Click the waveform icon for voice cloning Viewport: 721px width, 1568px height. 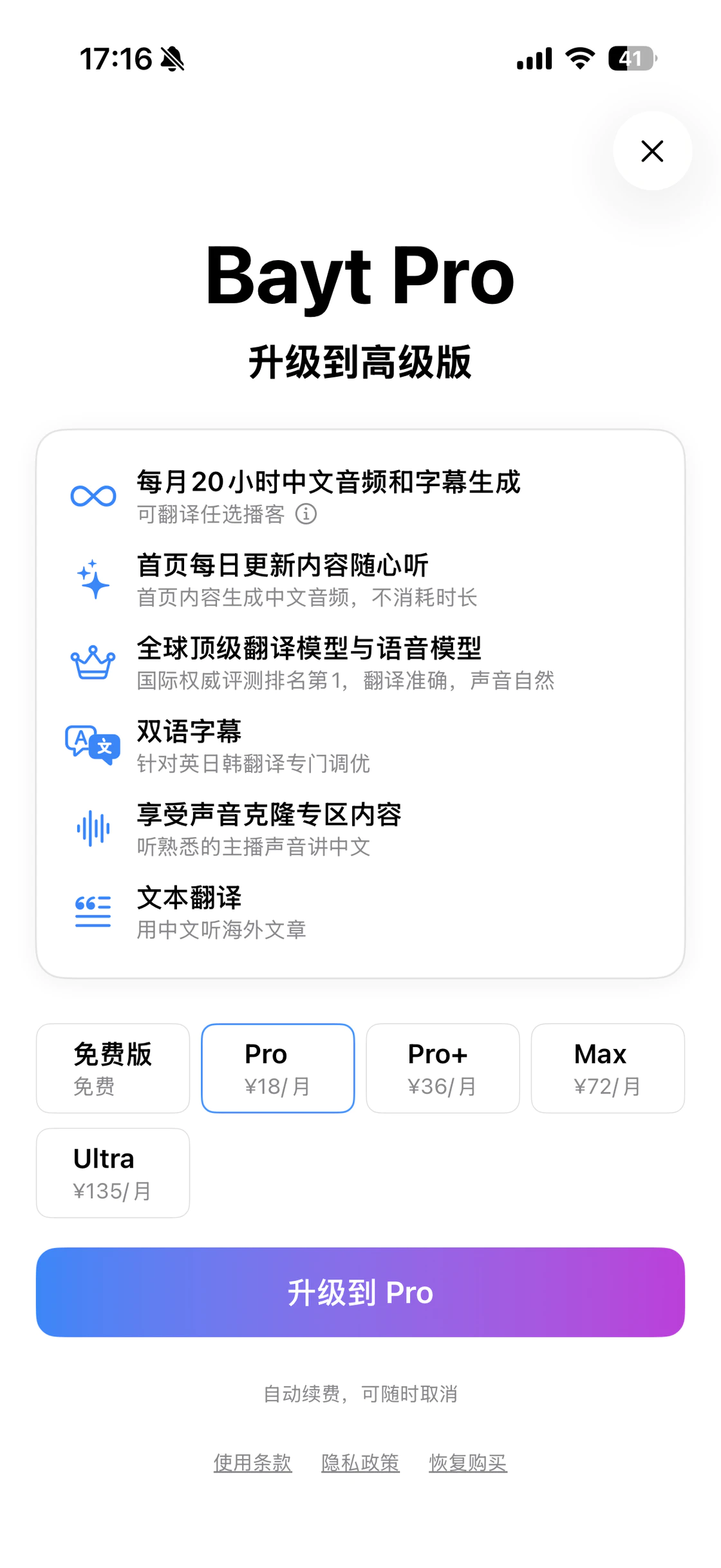[92, 829]
